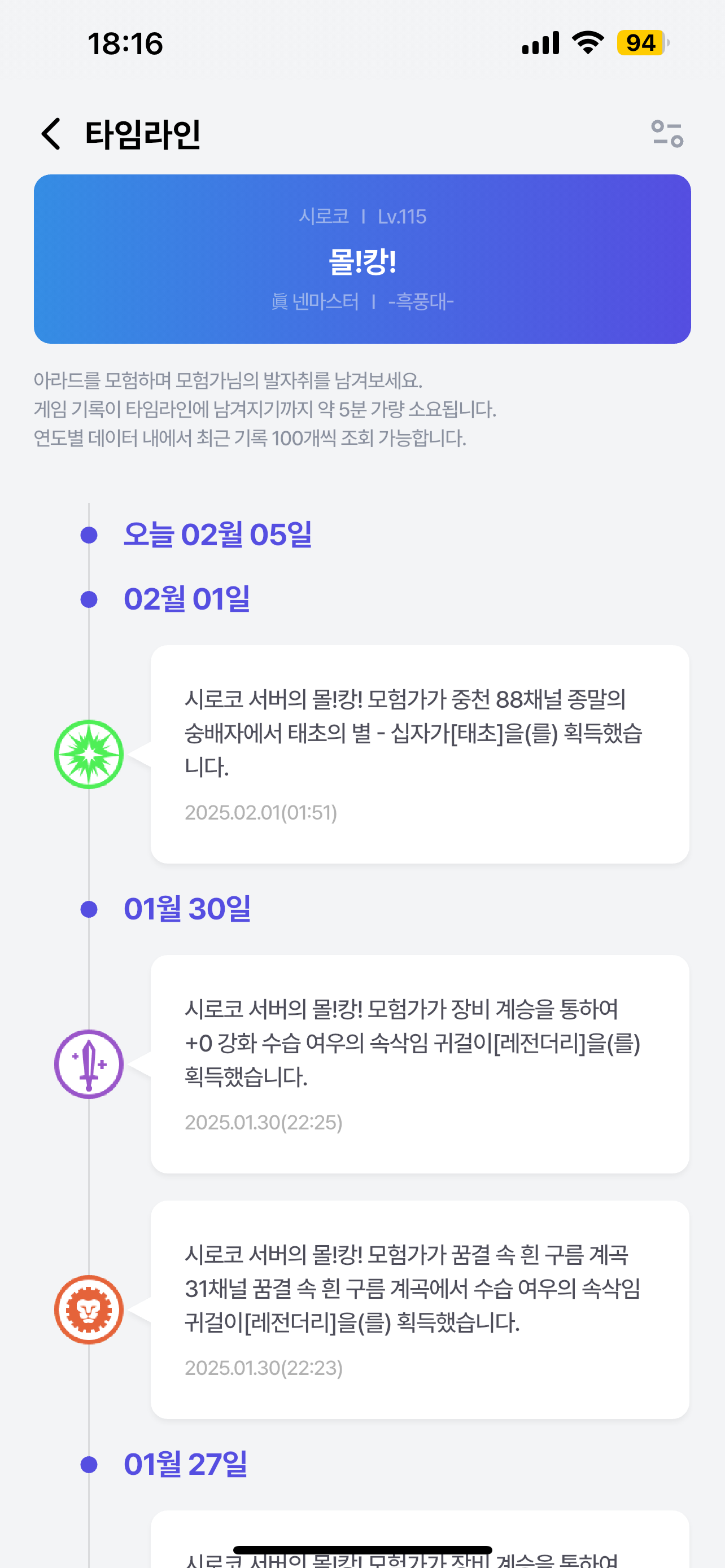This screenshot has height=1568, width=725.
Task: Go back from the 타임라인 screen
Action: coord(51,133)
